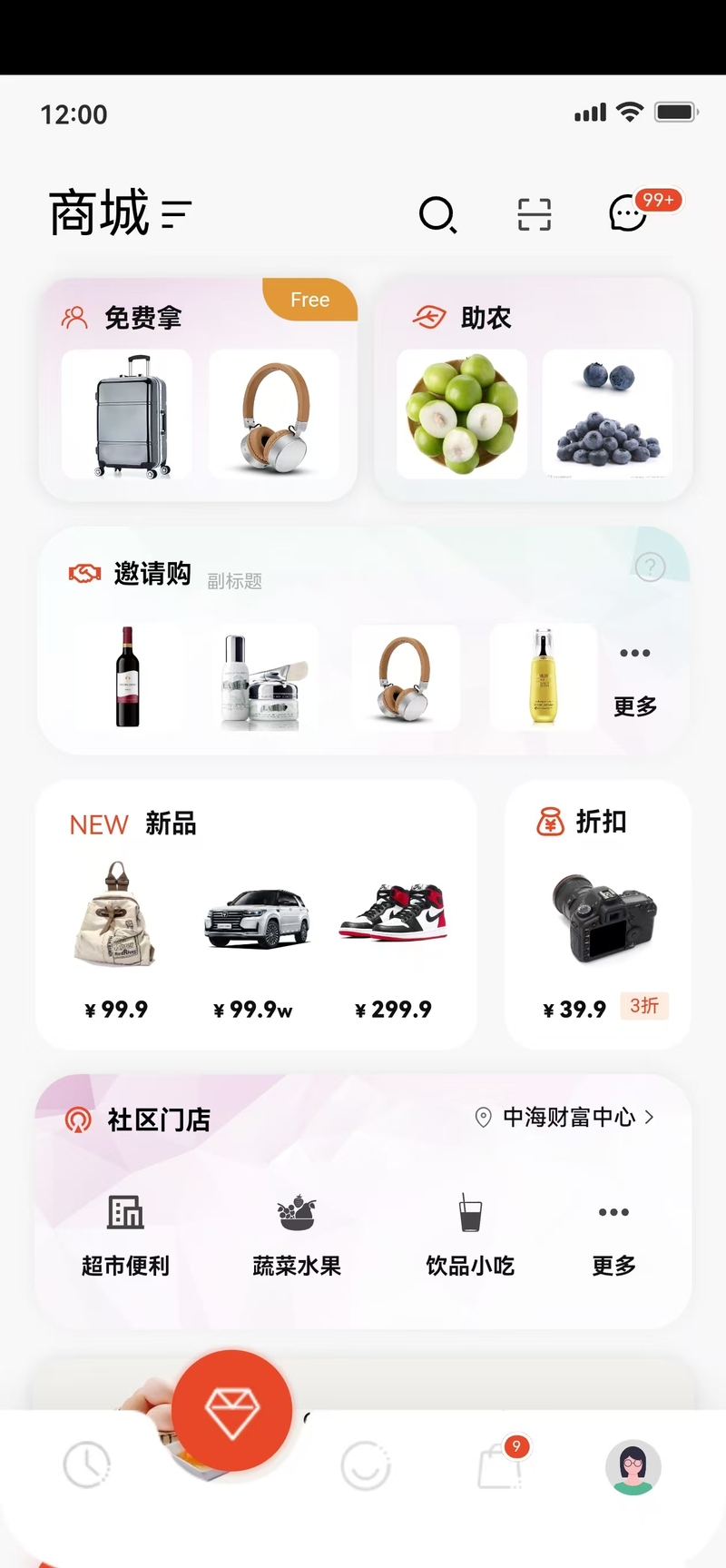Open the green fruit in 助农
Viewport: 726px width, 1568px height.
click(x=462, y=415)
